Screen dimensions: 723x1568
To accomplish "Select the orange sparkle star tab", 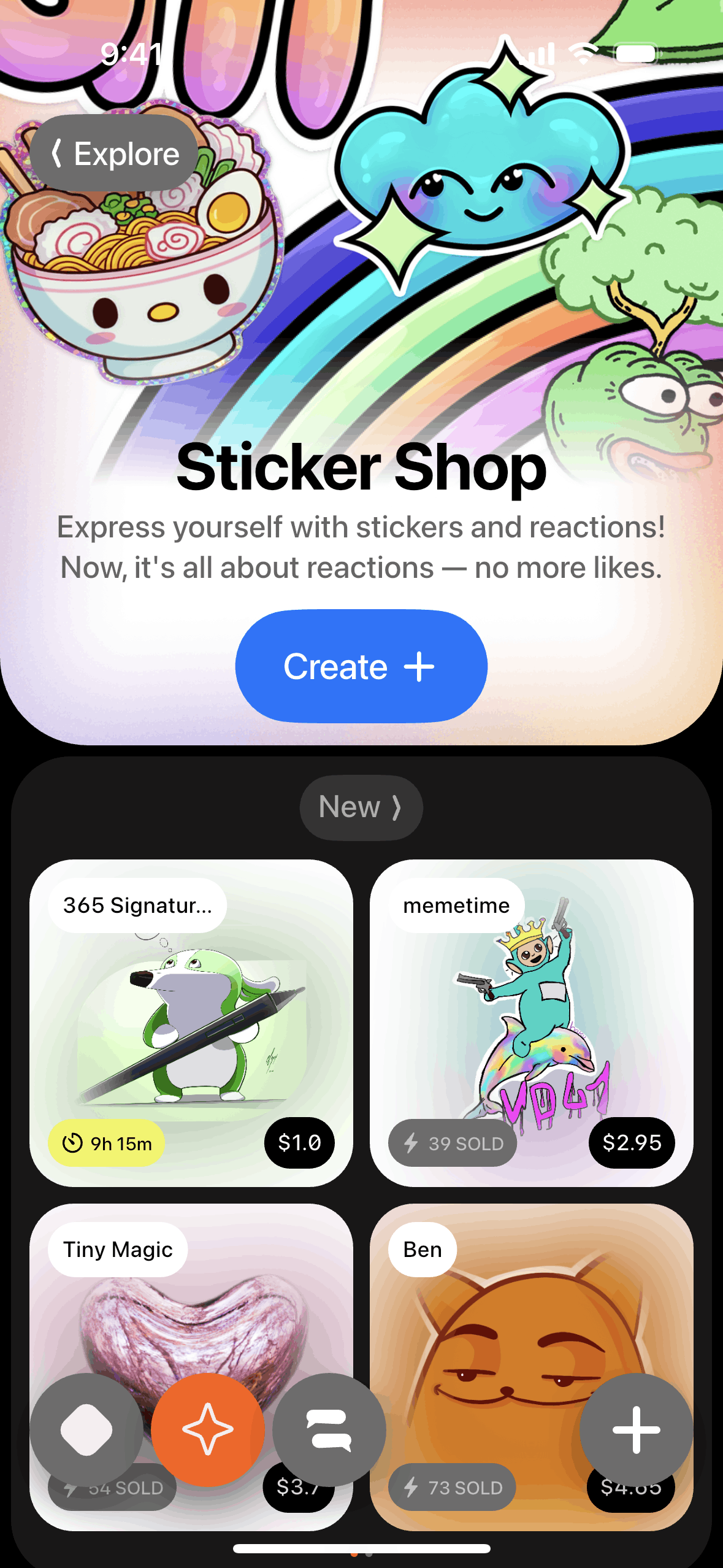I will tap(208, 1430).
